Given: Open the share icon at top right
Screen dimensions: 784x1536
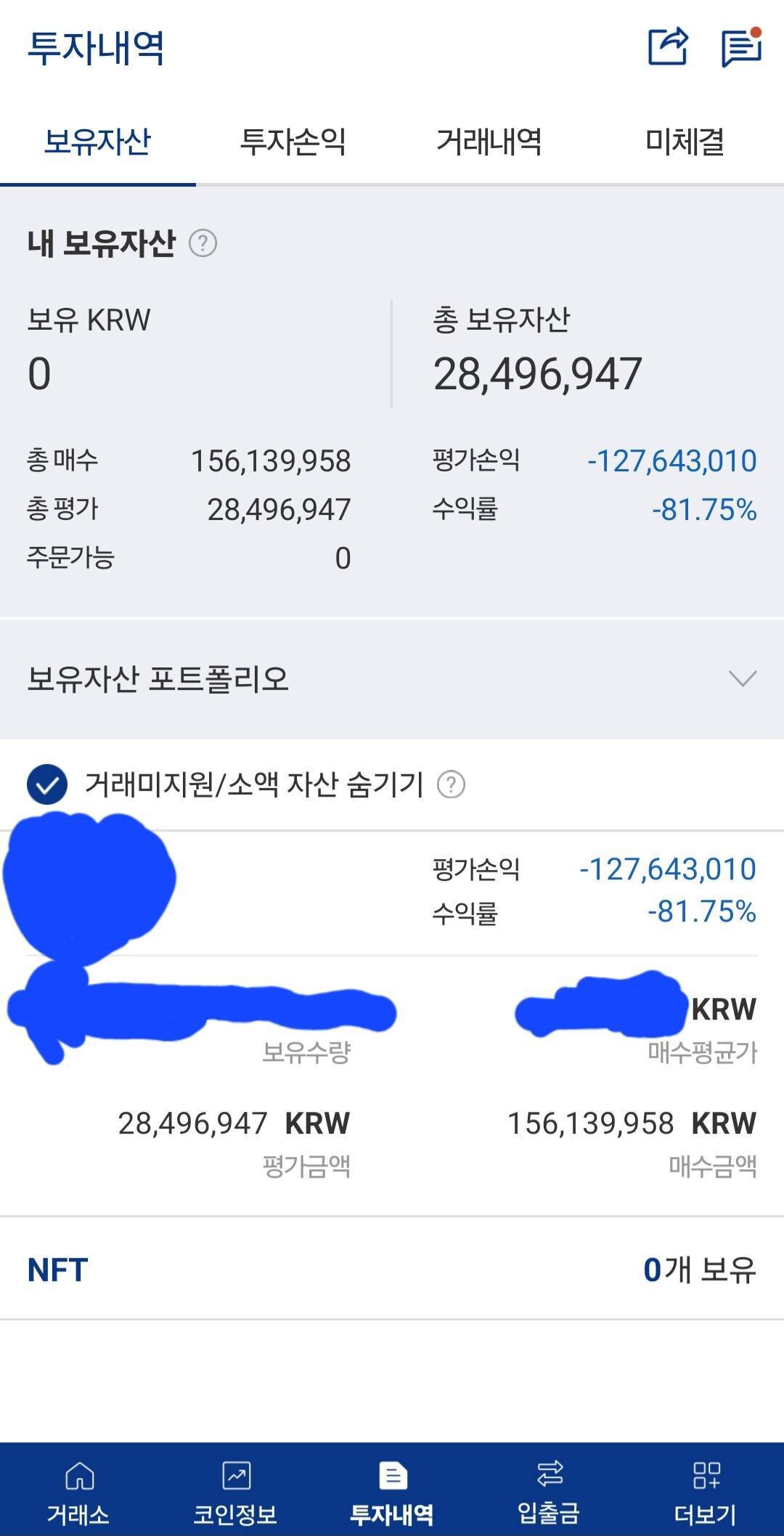Looking at the screenshot, I should click(x=669, y=45).
